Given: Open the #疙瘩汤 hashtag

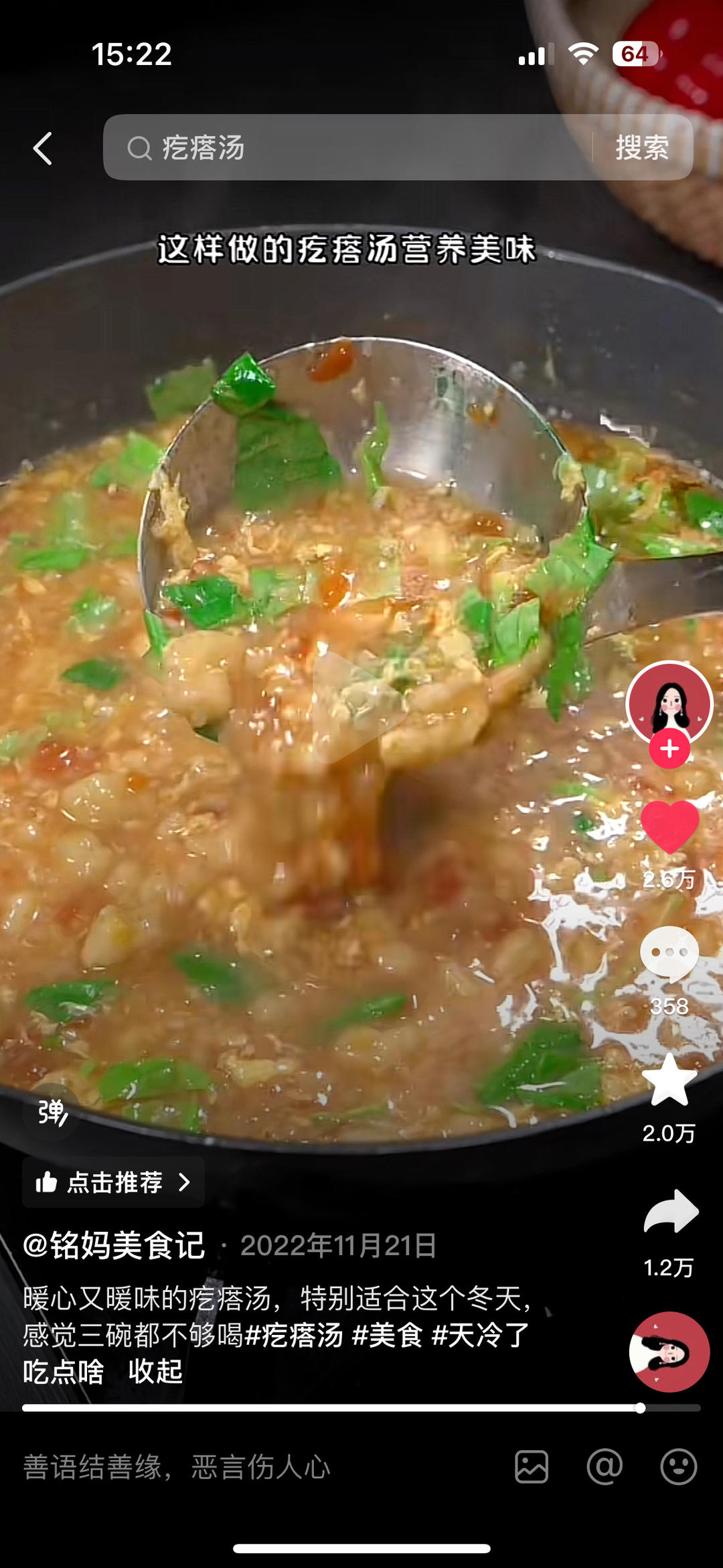Looking at the screenshot, I should (294, 1335).
